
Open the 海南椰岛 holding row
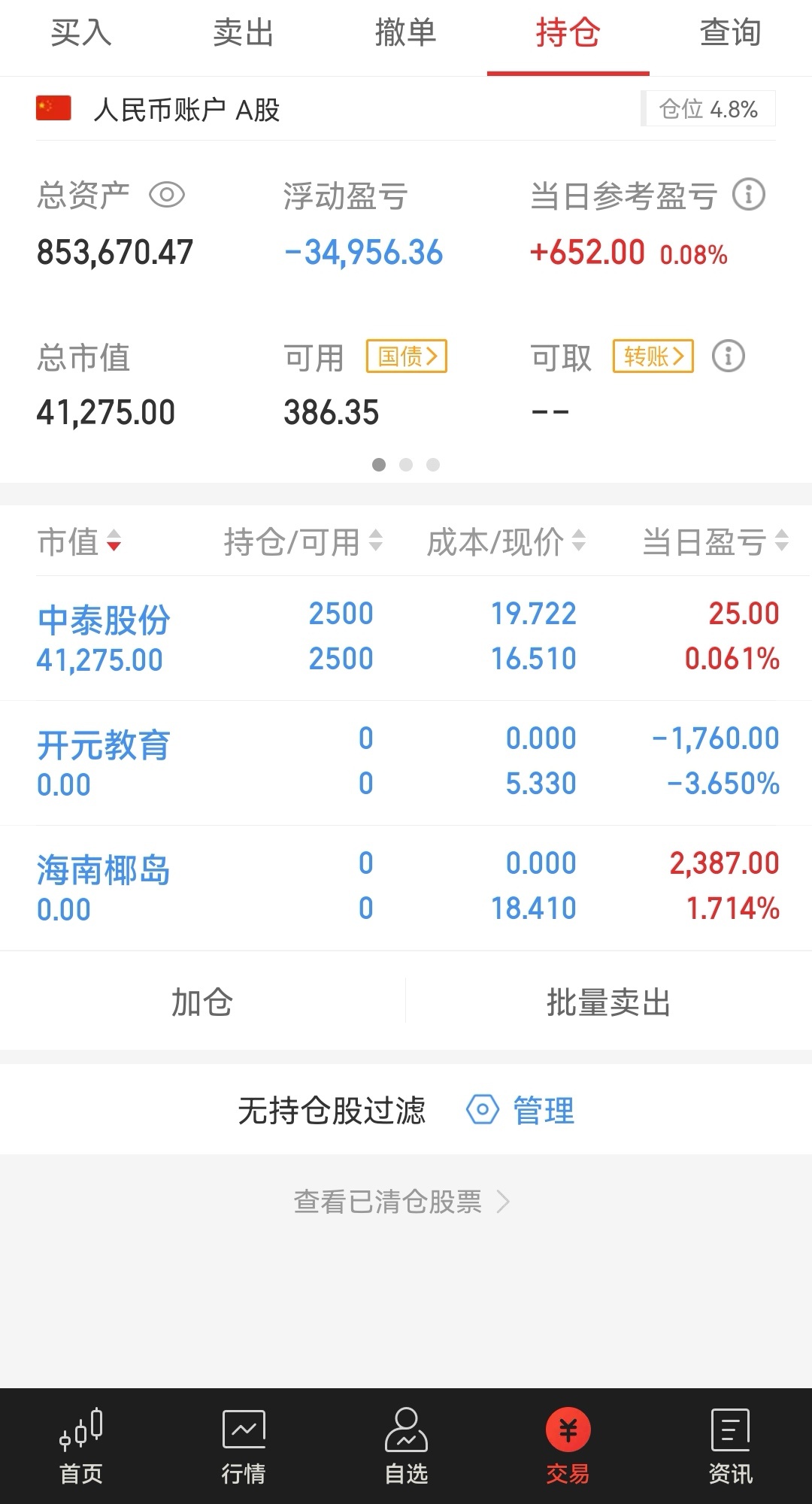(x=406, y=887)
